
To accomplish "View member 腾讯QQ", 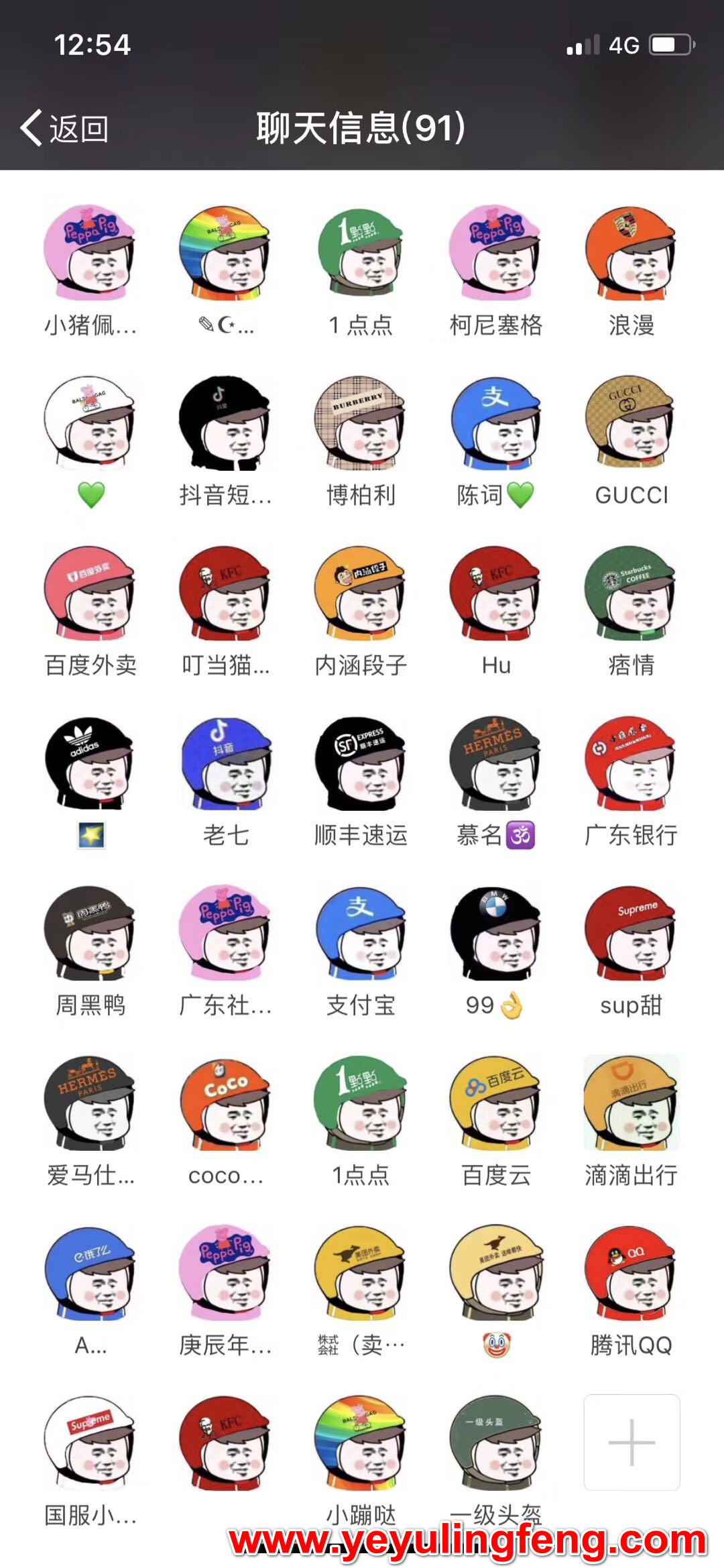I will (x=631, y=1274).
